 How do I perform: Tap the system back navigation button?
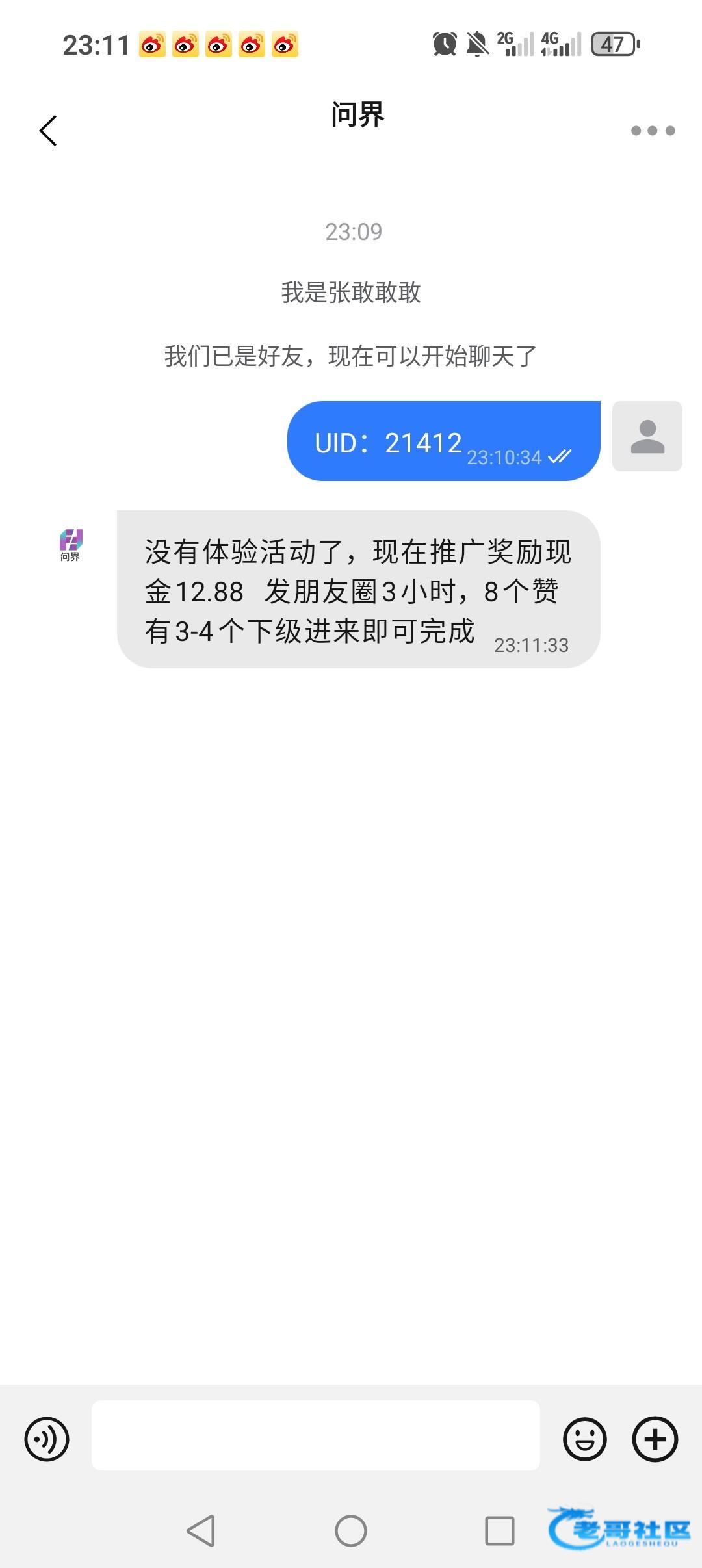tap(201, 1531)
